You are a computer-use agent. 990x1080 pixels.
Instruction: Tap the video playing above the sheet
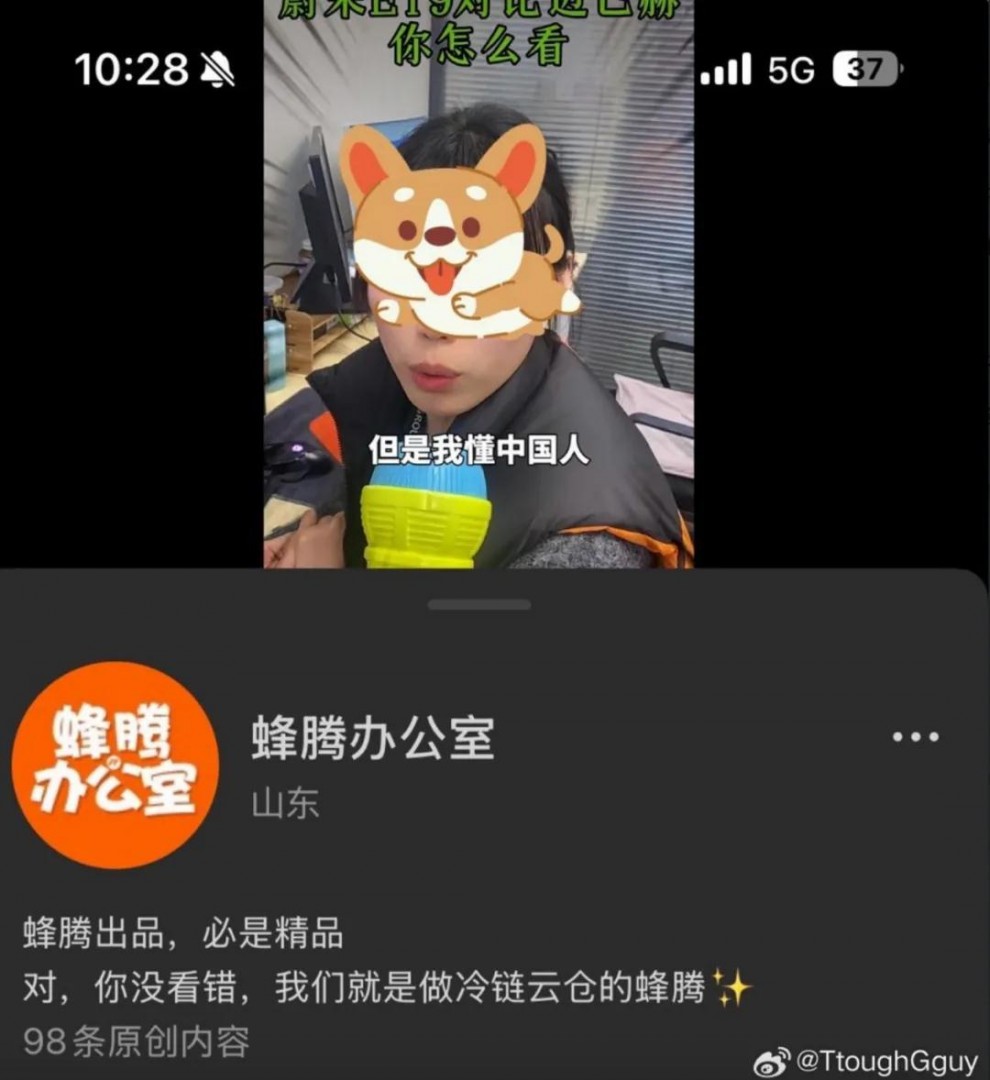click(x=478, y=300)
